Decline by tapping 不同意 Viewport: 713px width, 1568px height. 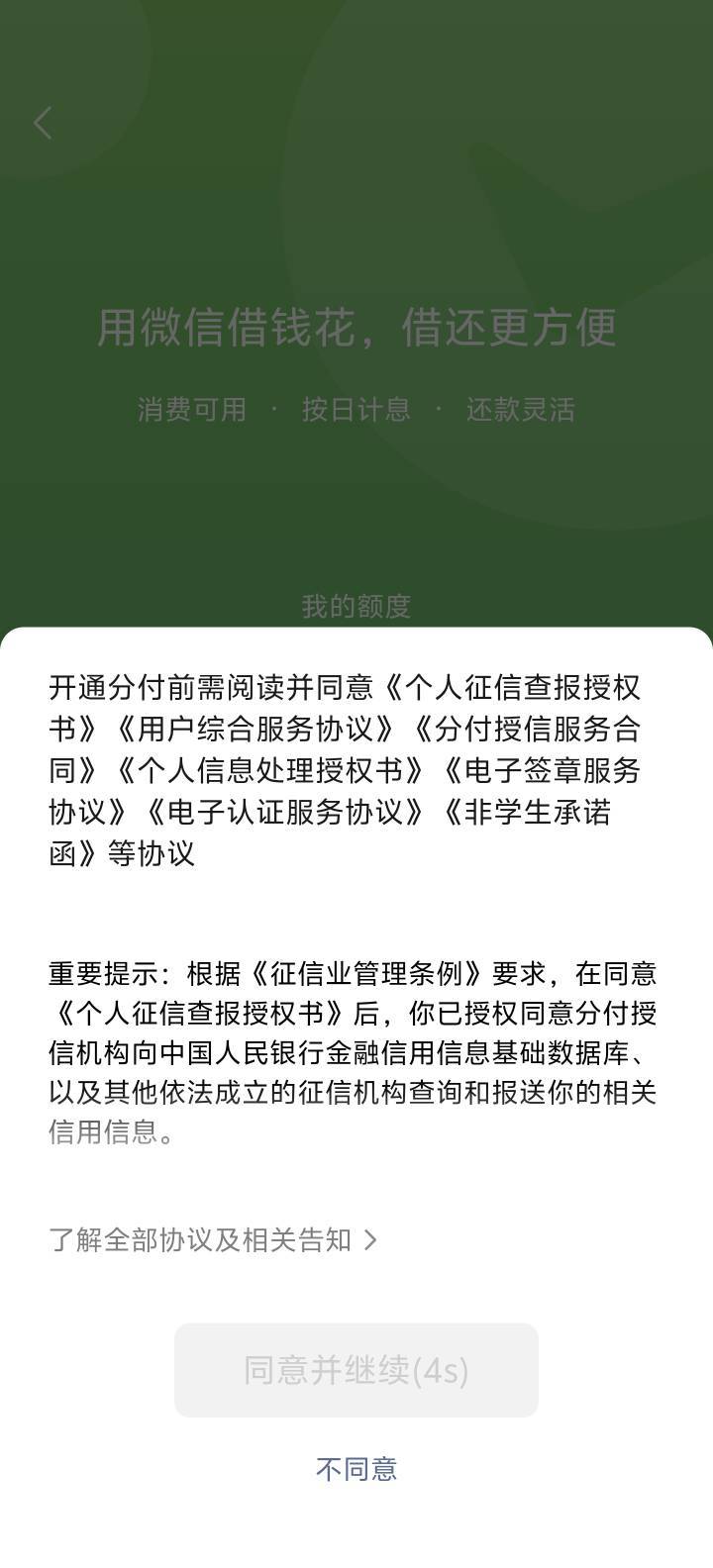click(356, 1469)
